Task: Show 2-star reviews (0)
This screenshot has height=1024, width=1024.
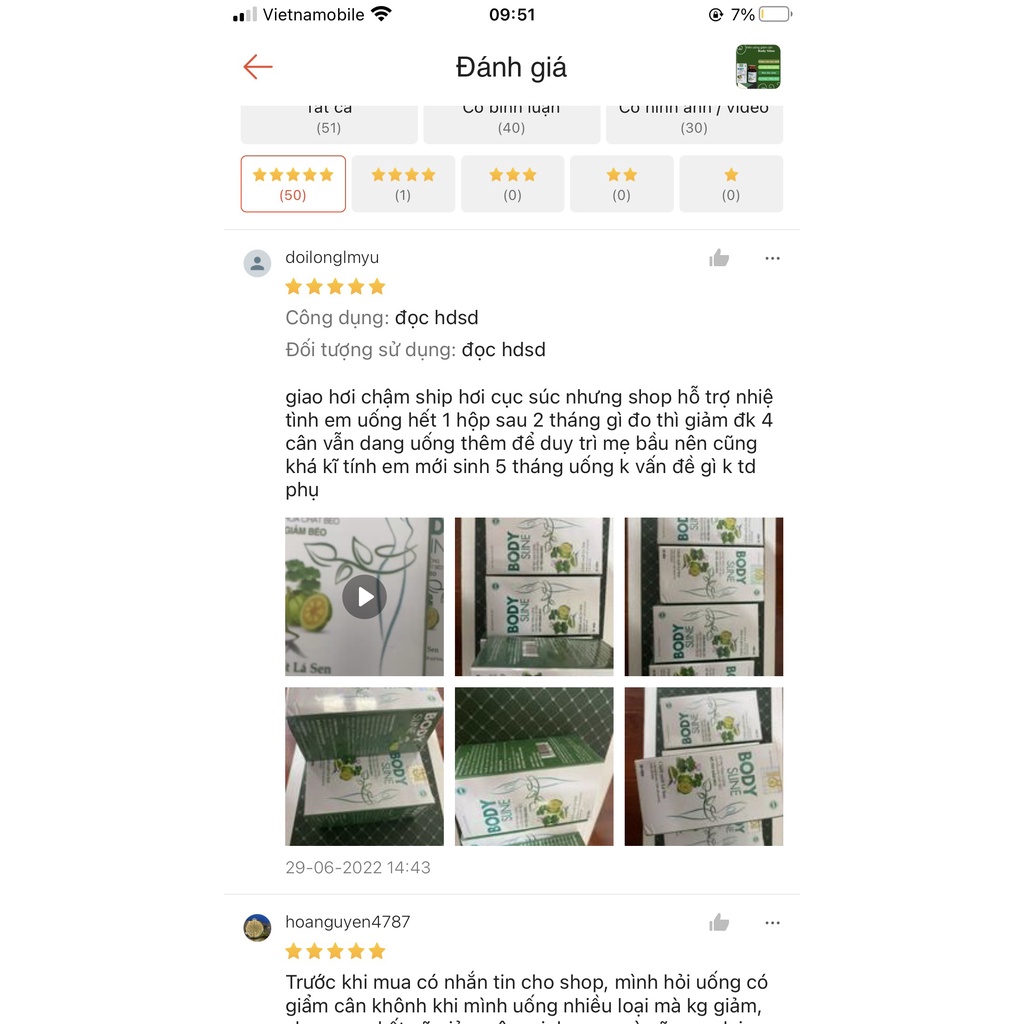Action: (x=621, y=184)
